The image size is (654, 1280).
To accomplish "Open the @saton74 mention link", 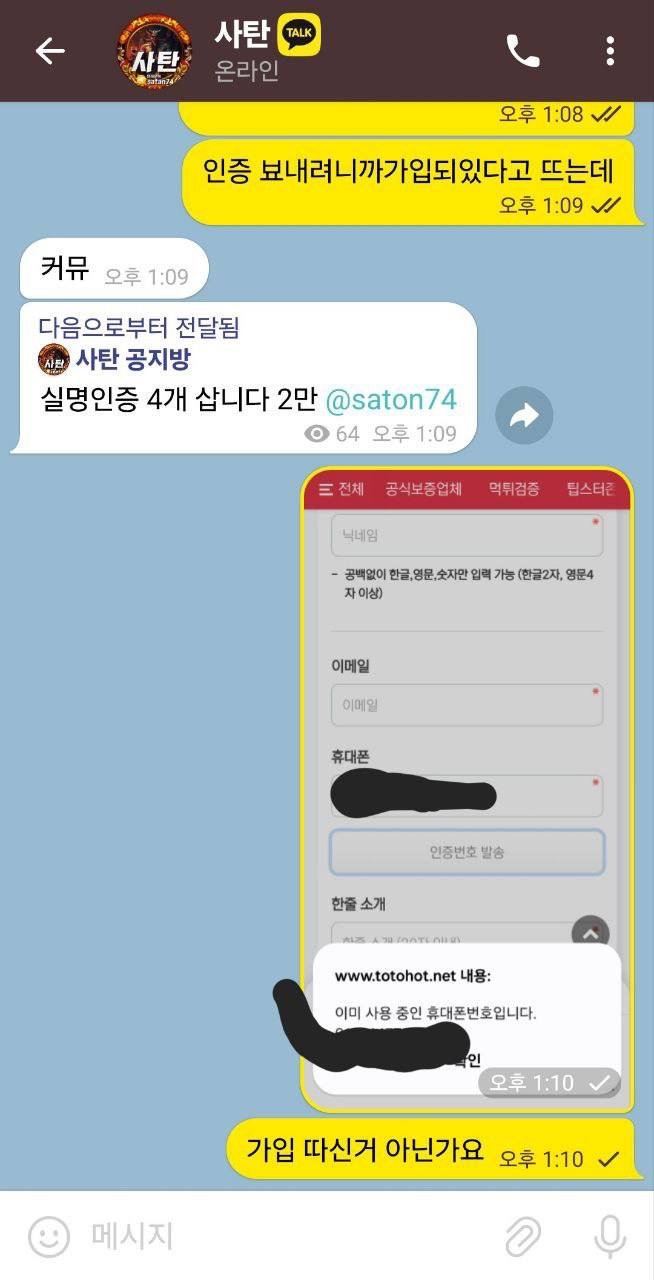I will tap(391, 400).
